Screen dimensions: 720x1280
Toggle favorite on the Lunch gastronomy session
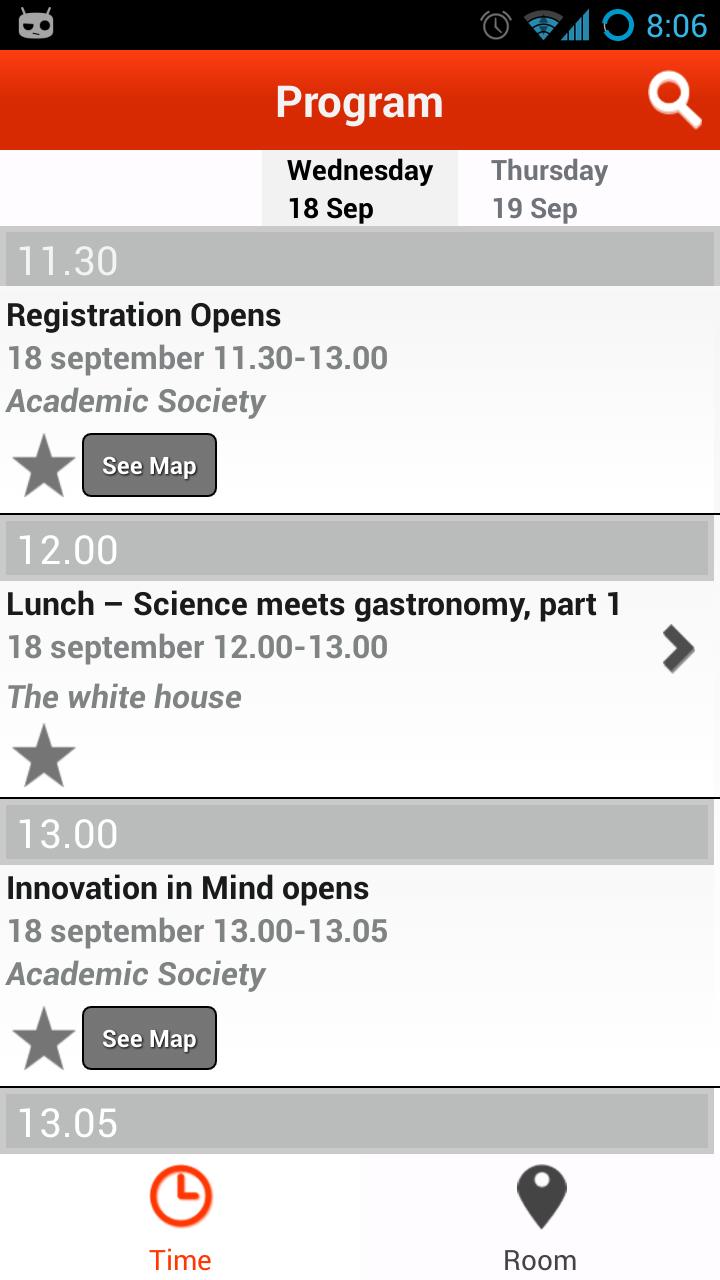[43, 755]
